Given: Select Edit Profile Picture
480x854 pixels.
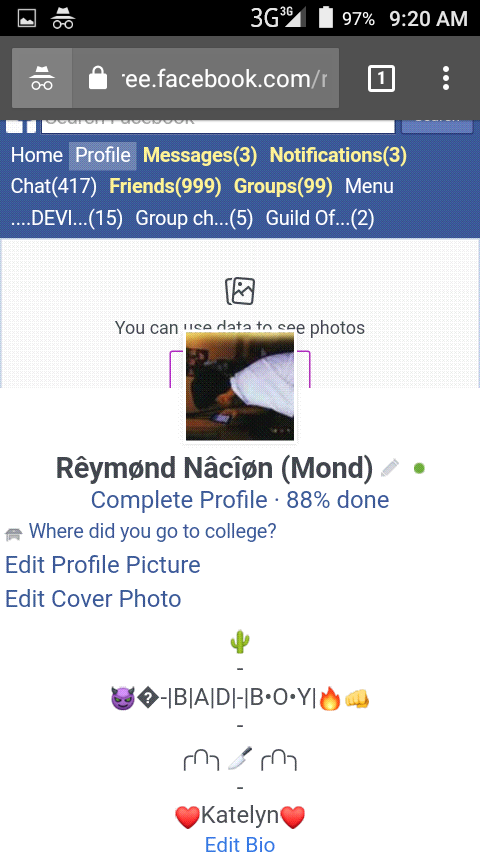Looking at the screenshot, I should coord(102,565).
